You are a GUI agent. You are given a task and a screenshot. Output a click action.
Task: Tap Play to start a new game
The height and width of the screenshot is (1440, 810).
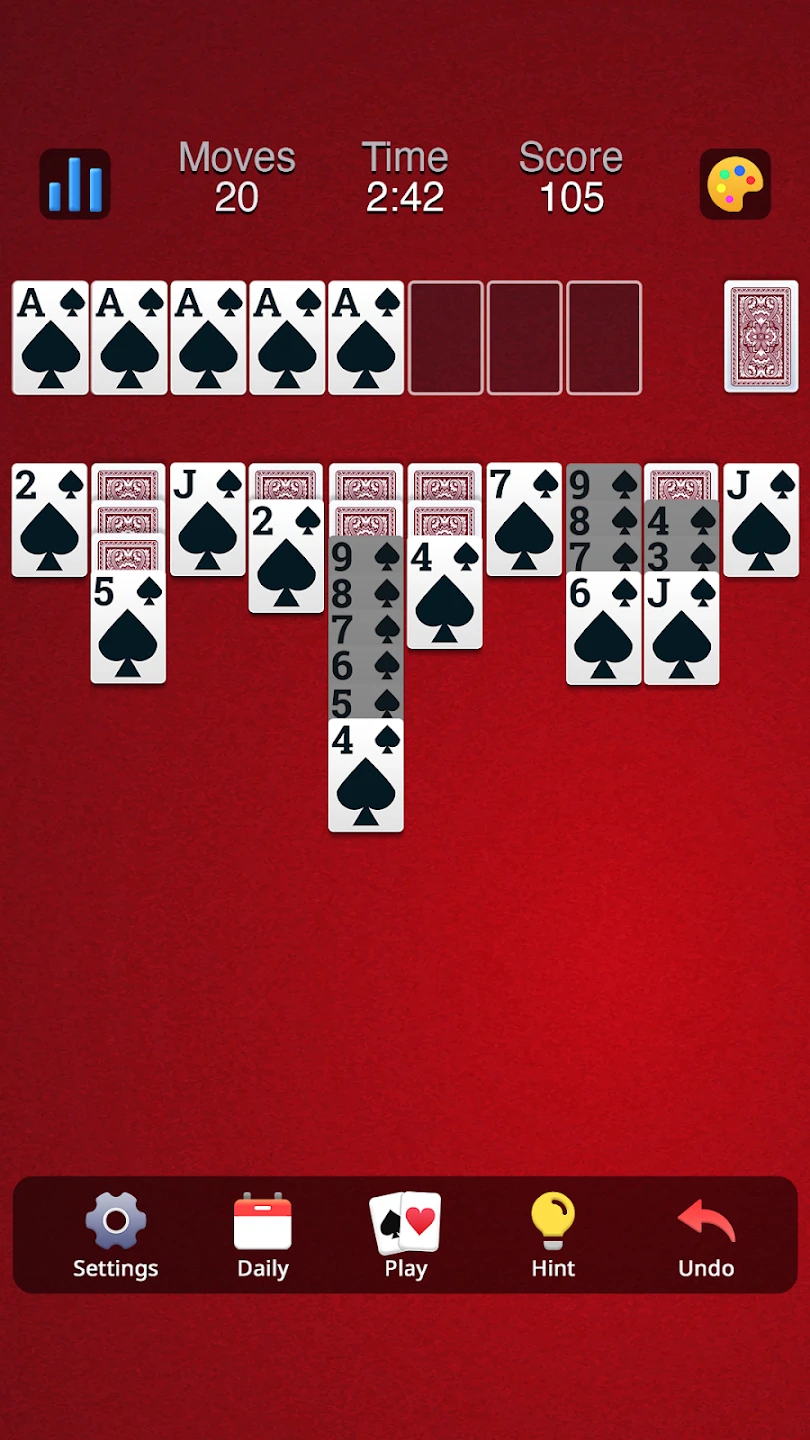(x=405, y=1236)
